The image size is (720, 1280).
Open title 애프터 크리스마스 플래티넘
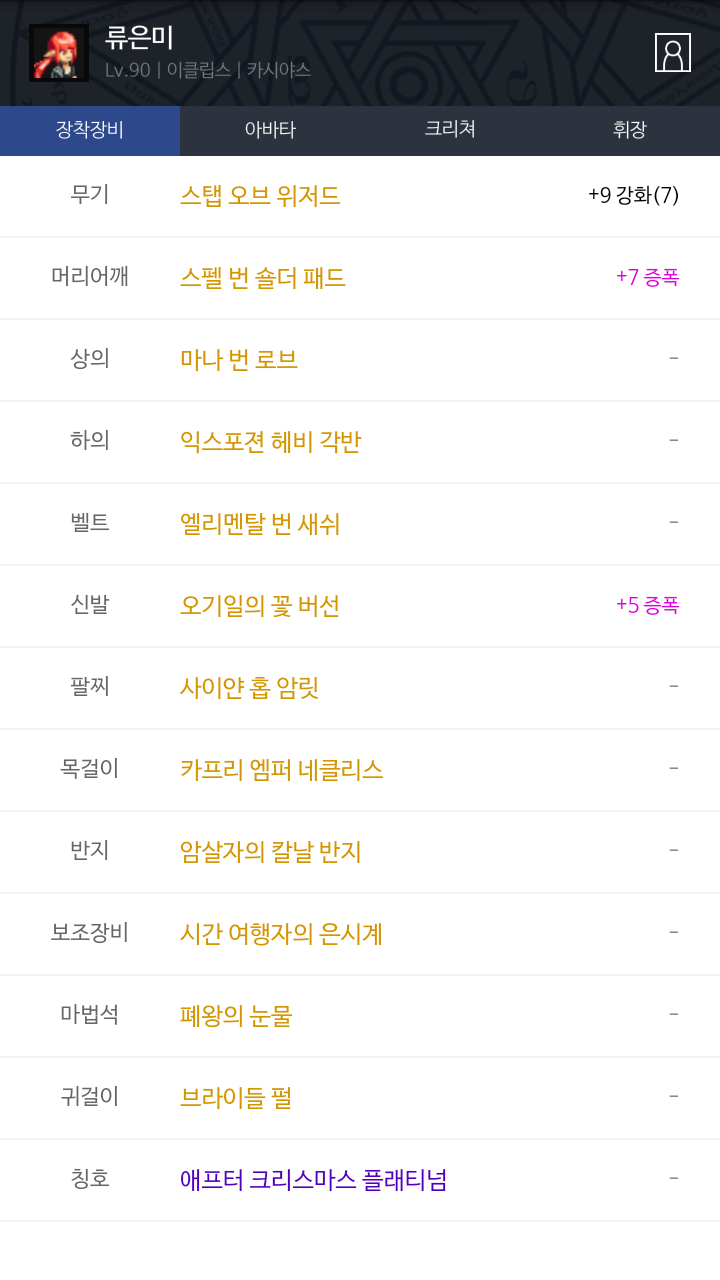313,1180
